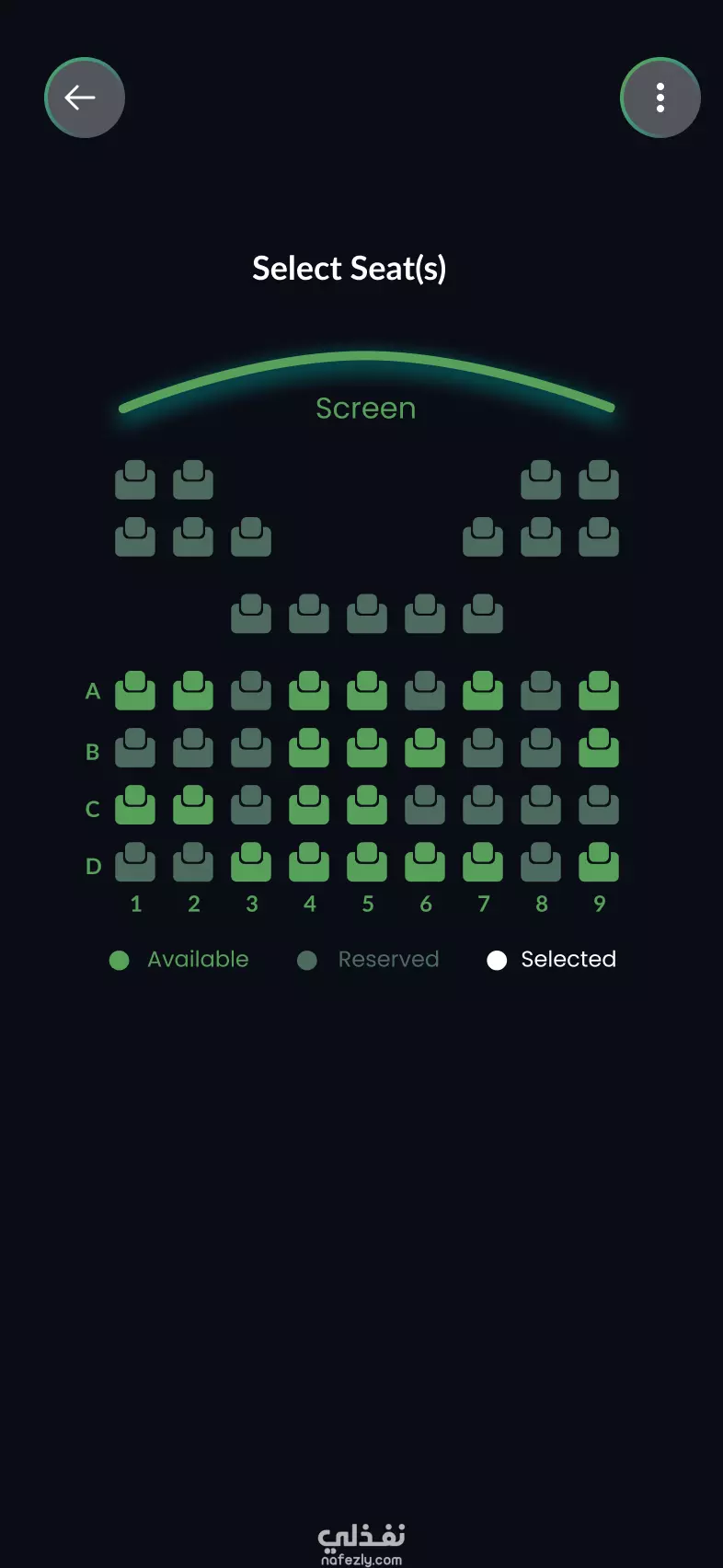Select seat C2
This screenshot has height=1568, width=723.
click(193, 805)
